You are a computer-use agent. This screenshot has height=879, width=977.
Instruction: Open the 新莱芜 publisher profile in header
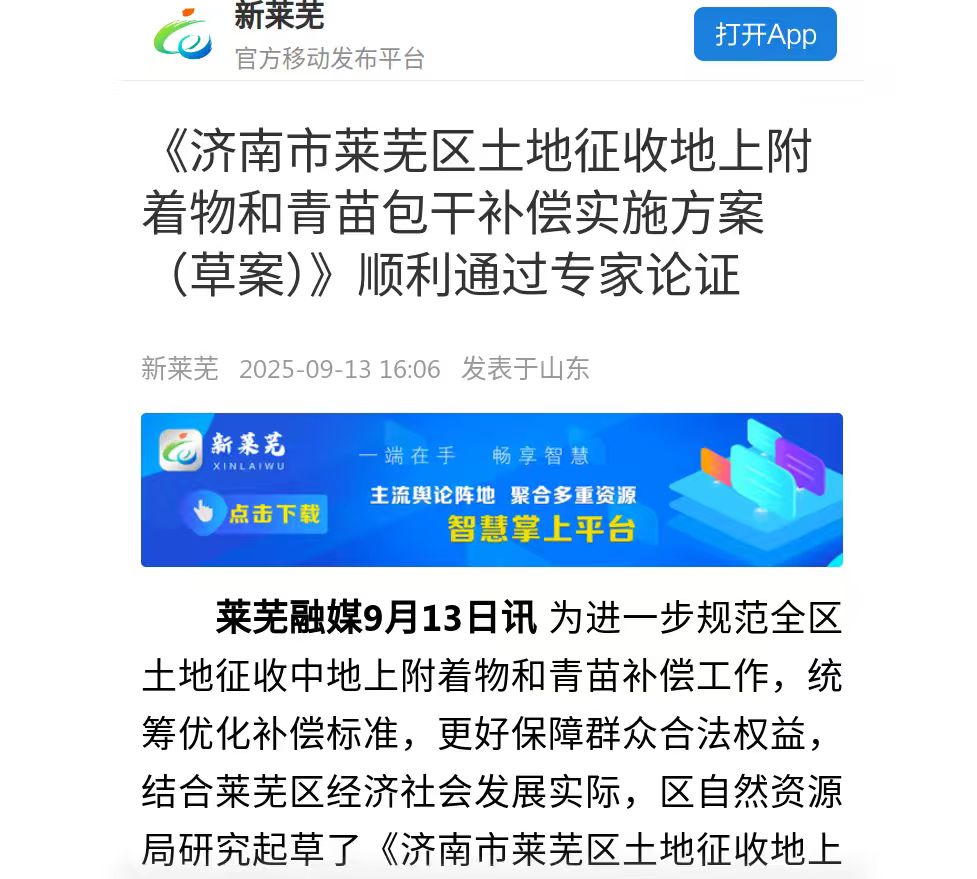tap(279, 18)
